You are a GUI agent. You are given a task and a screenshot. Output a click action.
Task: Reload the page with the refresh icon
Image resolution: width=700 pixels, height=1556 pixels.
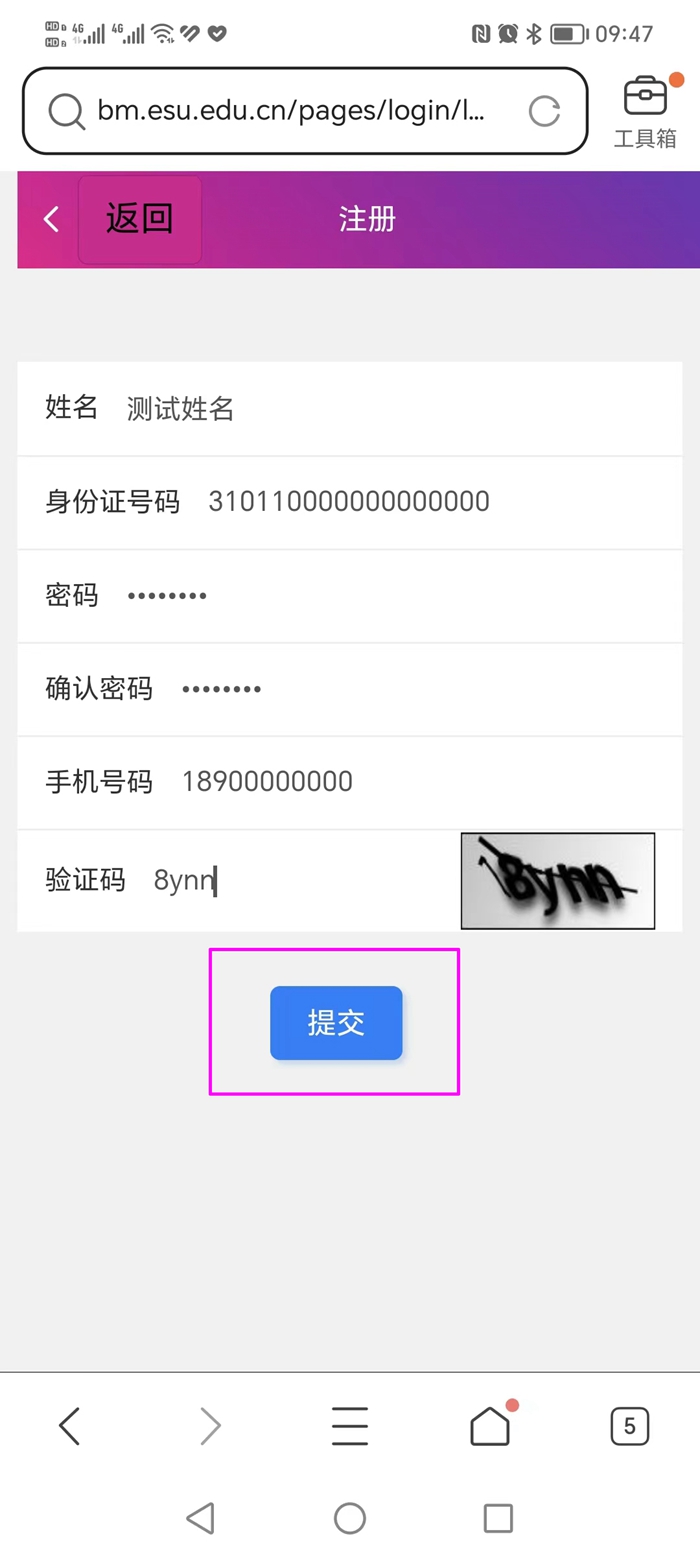(544, 111)
